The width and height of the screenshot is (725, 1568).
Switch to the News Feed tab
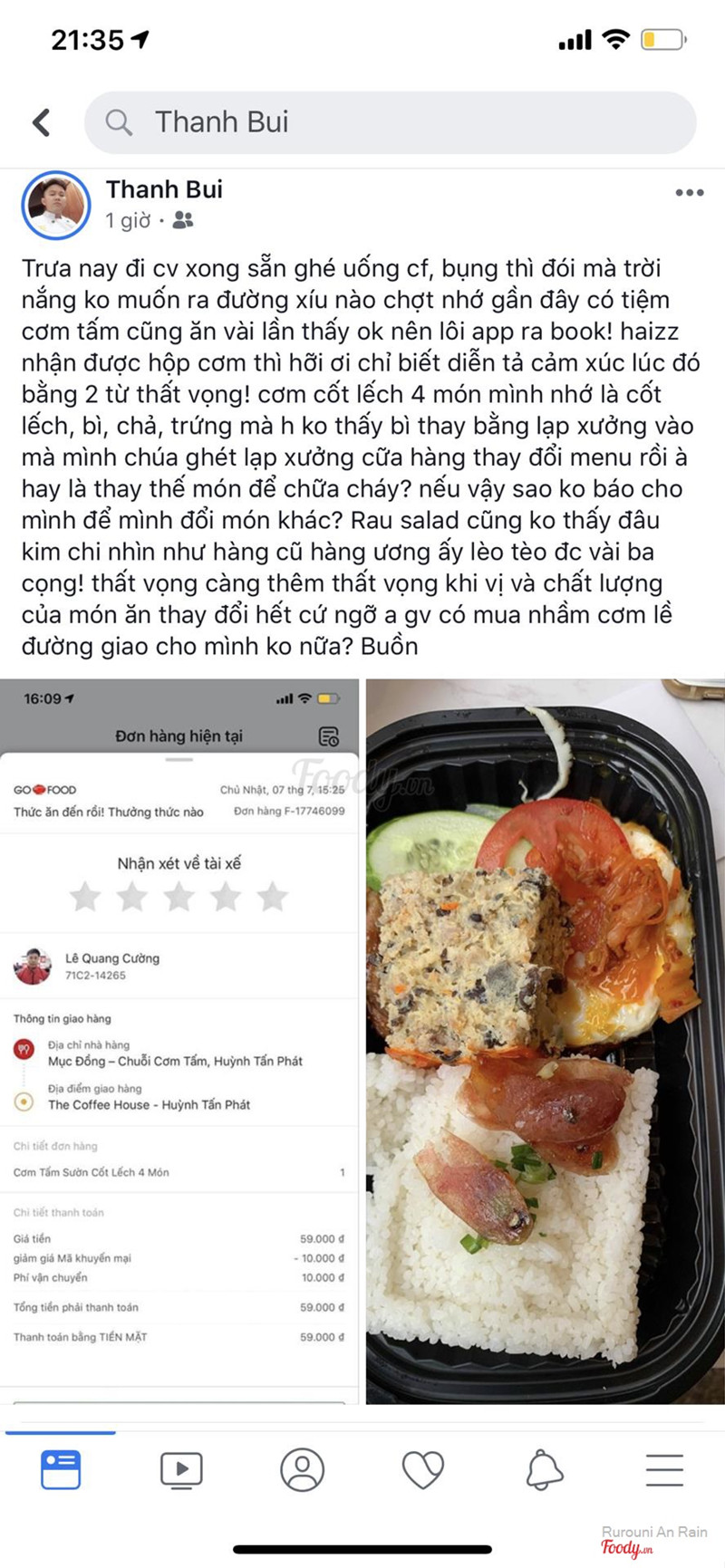pos(61,1469)
